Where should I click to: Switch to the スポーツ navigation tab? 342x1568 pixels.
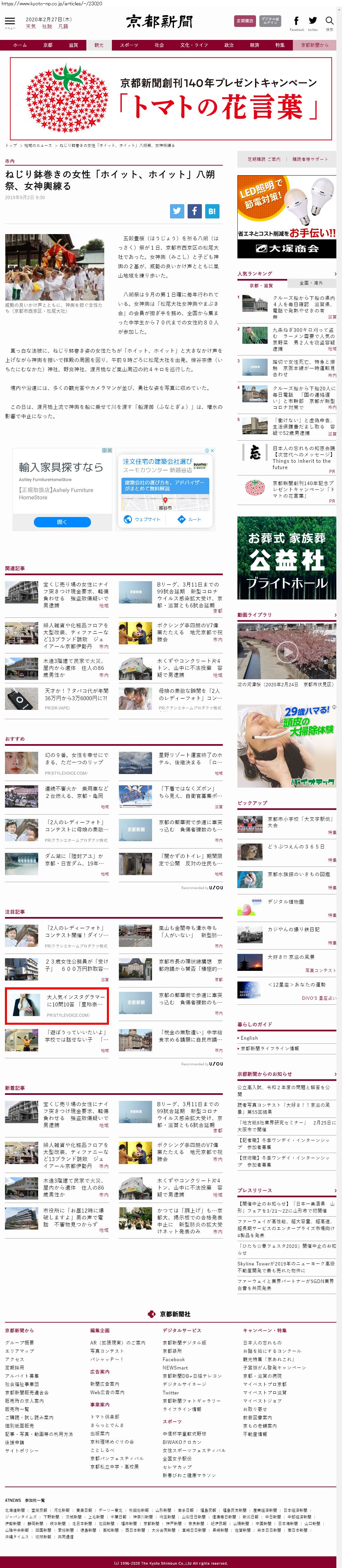(129, 45)
